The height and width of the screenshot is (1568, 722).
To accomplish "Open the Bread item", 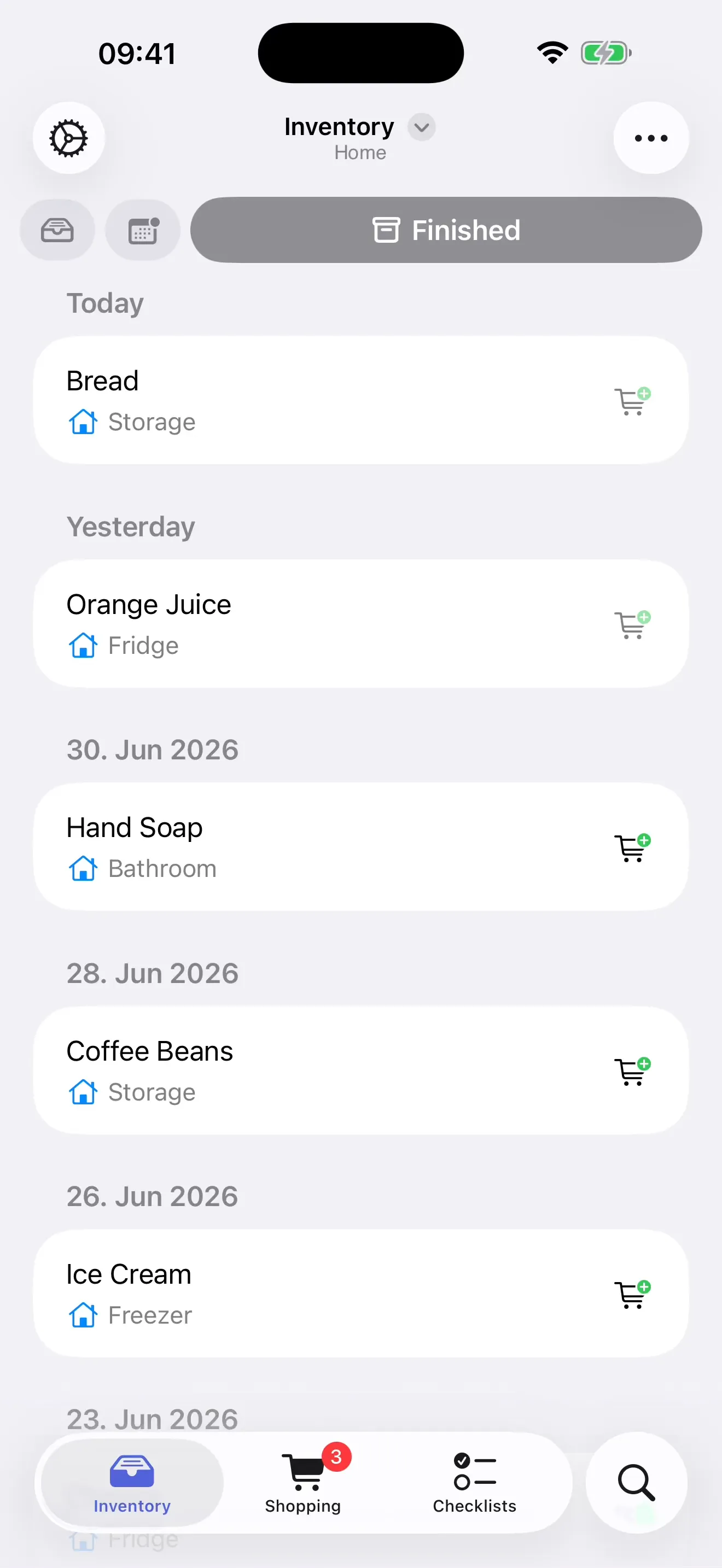I will click(x=361, y=401).
